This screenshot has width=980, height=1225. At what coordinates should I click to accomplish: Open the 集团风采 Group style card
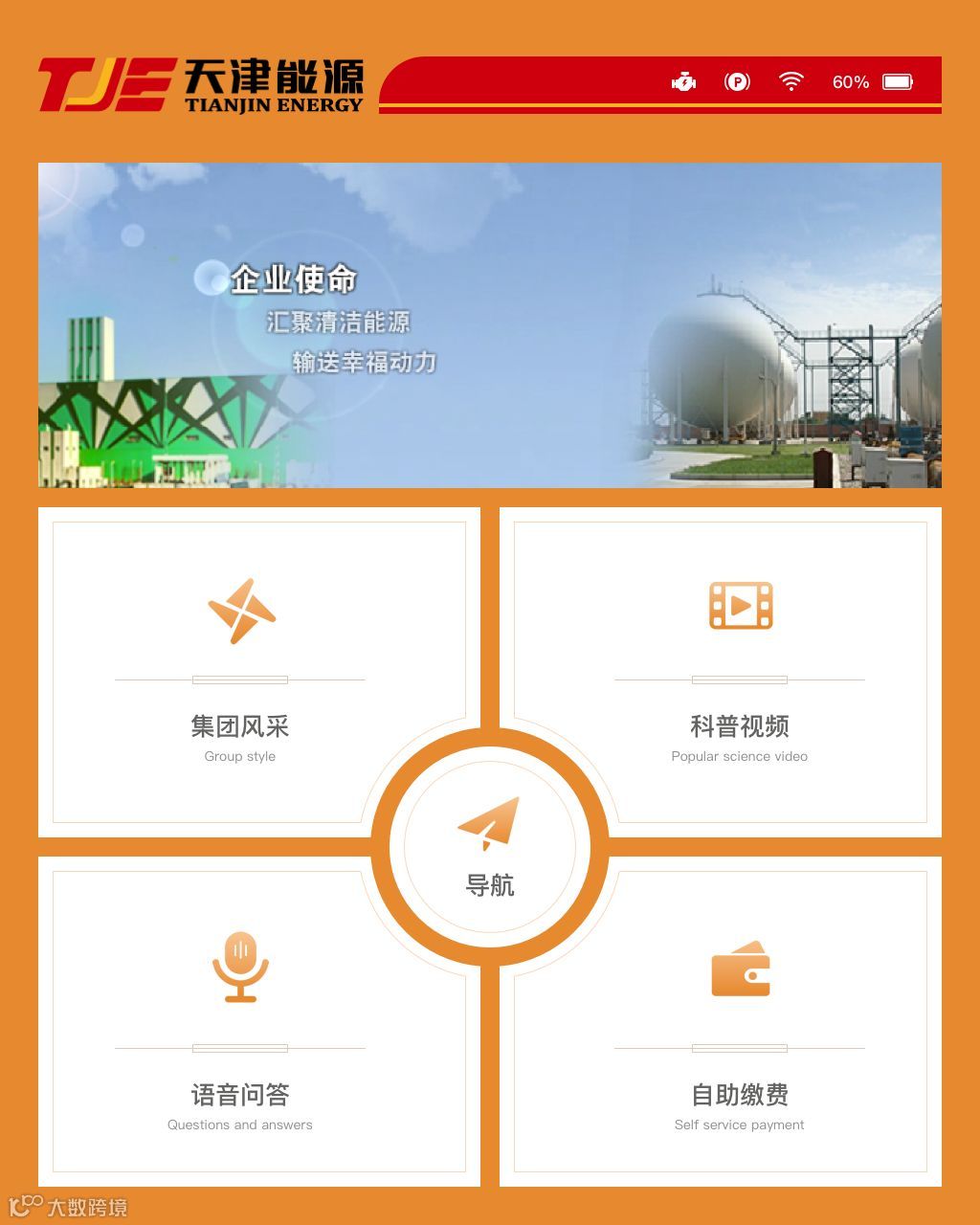[239, 670]
